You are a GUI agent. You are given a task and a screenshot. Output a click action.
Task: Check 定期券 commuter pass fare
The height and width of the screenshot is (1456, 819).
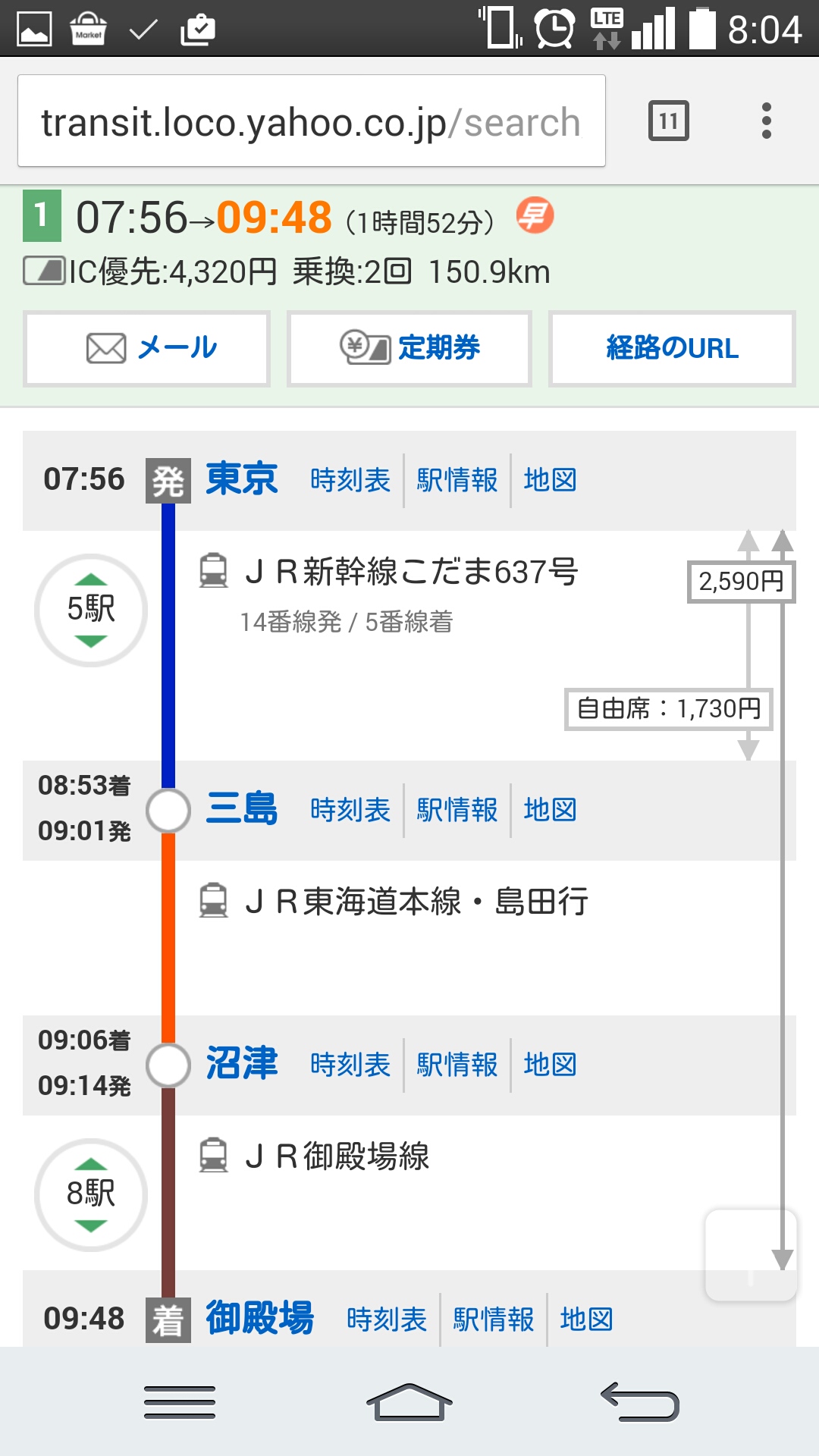pos(409,349)
